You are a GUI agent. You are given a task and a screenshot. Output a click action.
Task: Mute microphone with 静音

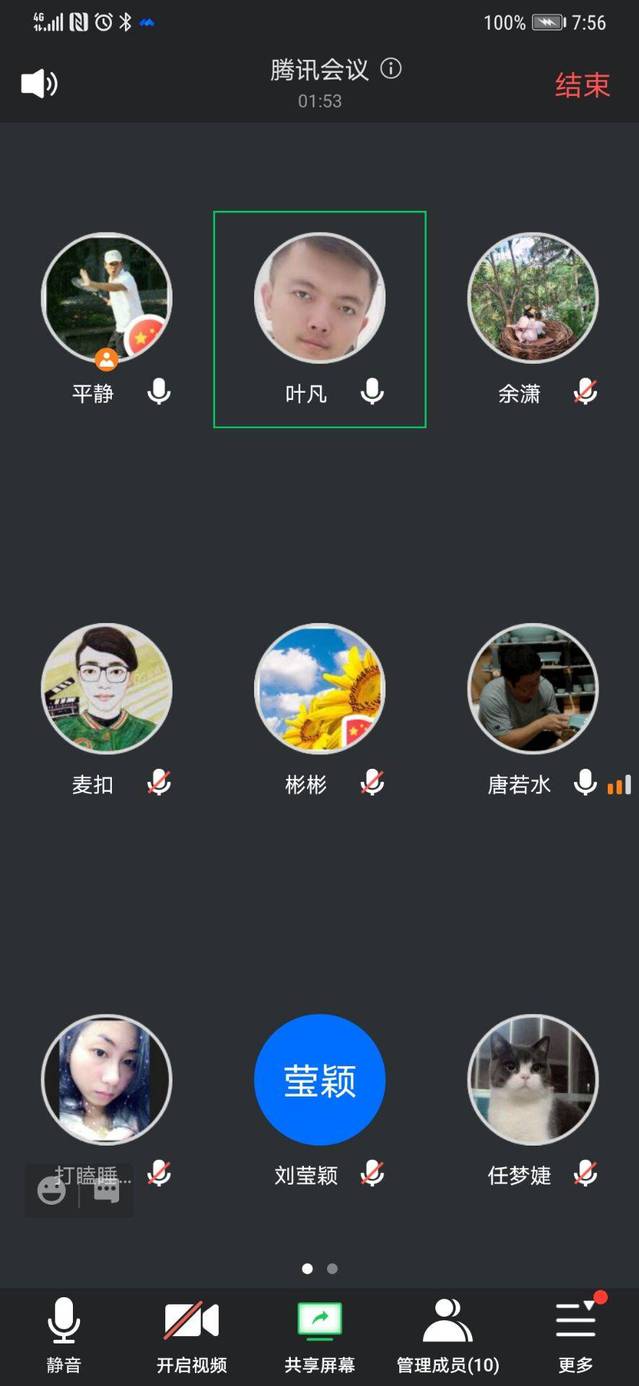[64, 1334]
